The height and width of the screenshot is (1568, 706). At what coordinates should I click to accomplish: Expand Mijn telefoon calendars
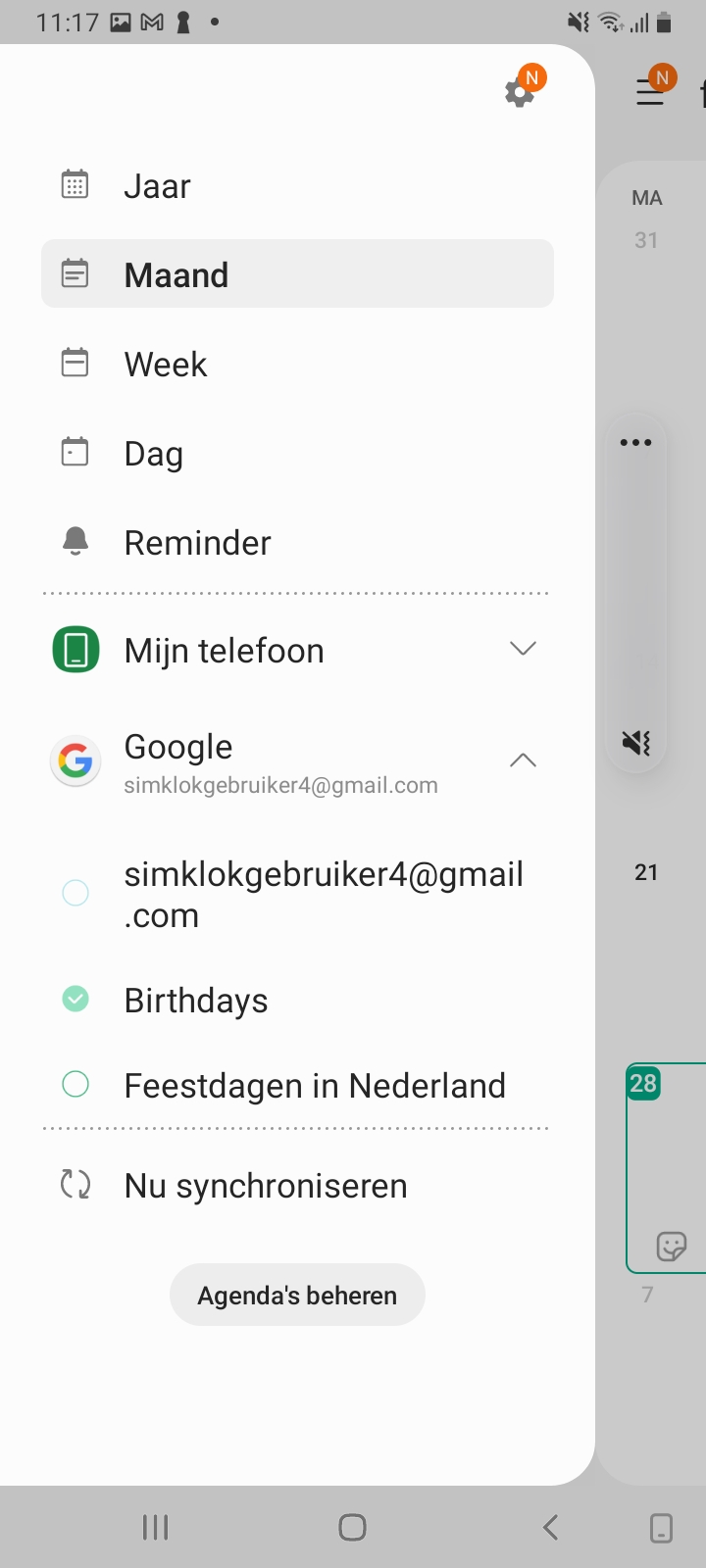[x=523, y=650]
